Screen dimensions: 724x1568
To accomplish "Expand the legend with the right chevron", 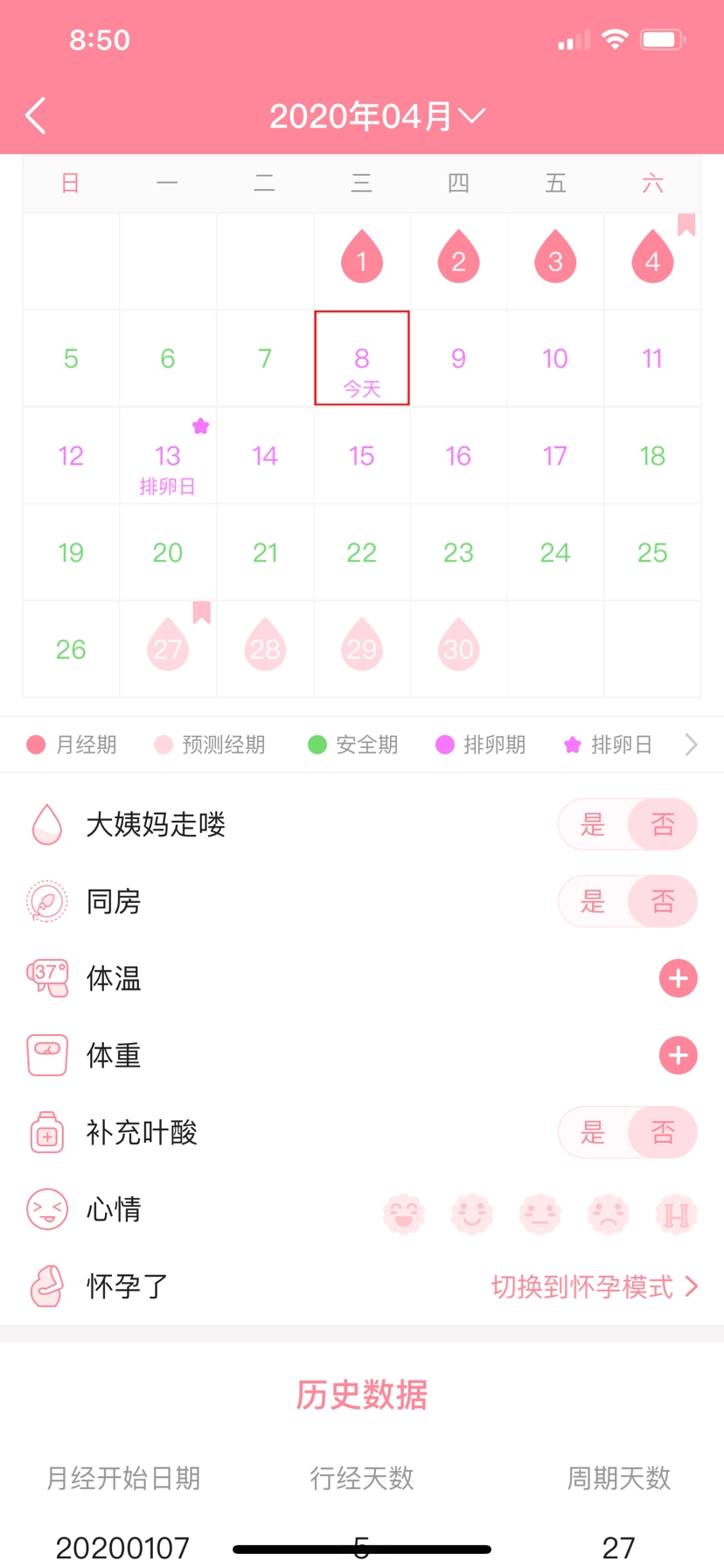I will 692,745.
